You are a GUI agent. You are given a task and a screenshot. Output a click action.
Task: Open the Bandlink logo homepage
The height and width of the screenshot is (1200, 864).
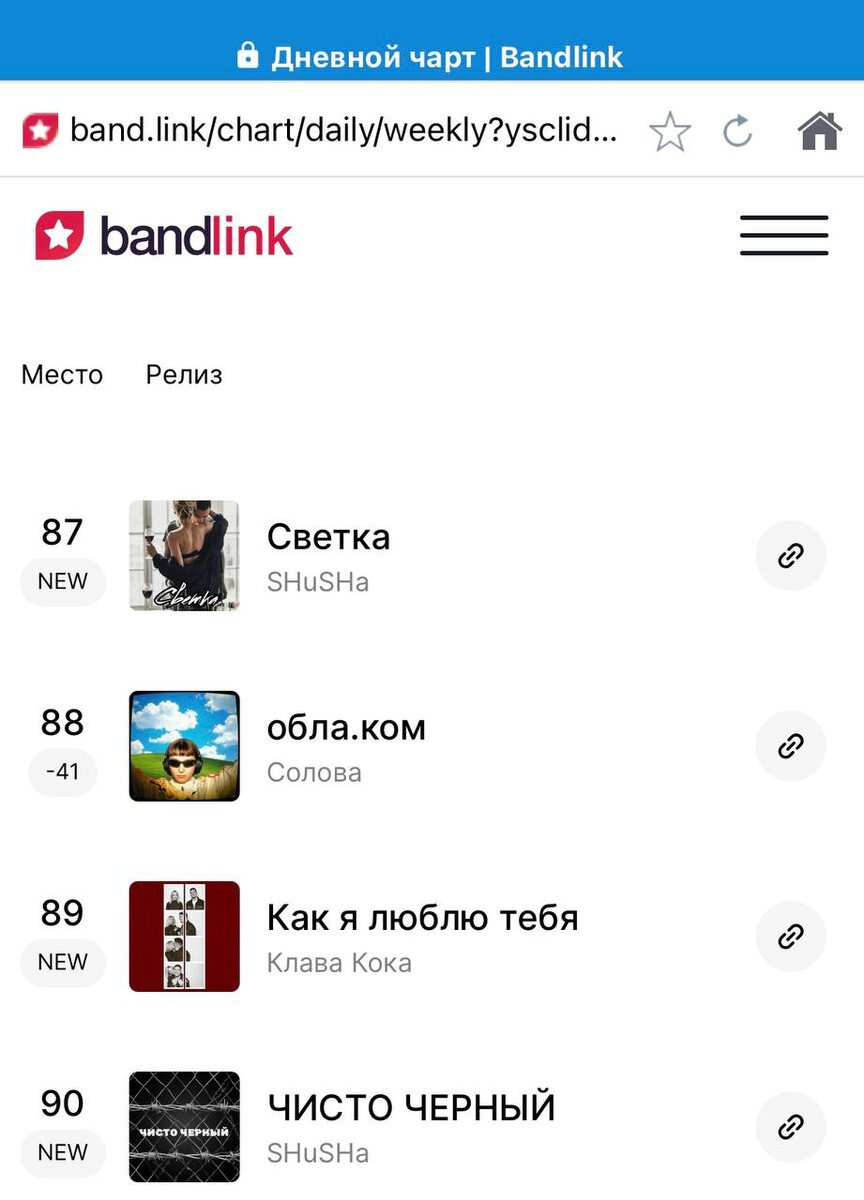pos(165,236)
